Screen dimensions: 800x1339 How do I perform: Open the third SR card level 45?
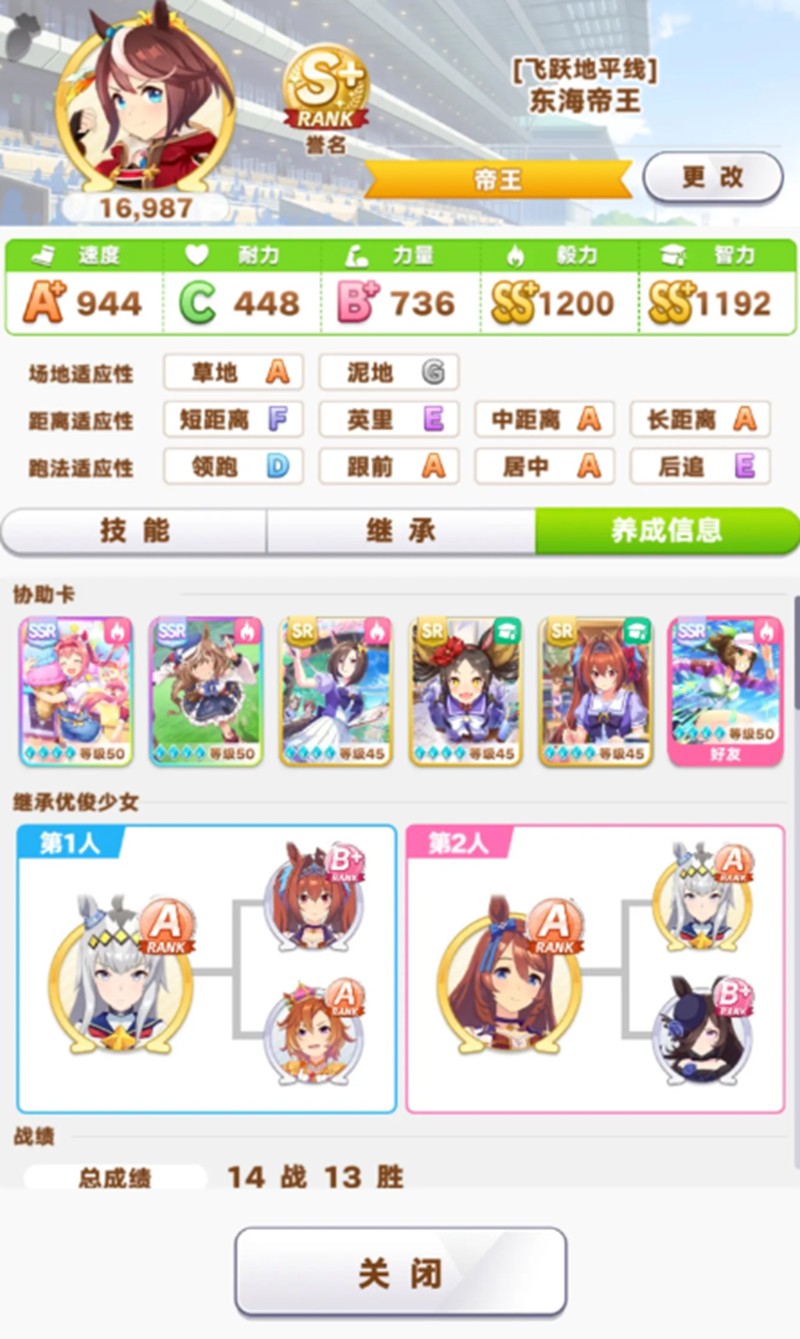pyautogui.click(x=595, y=691)
